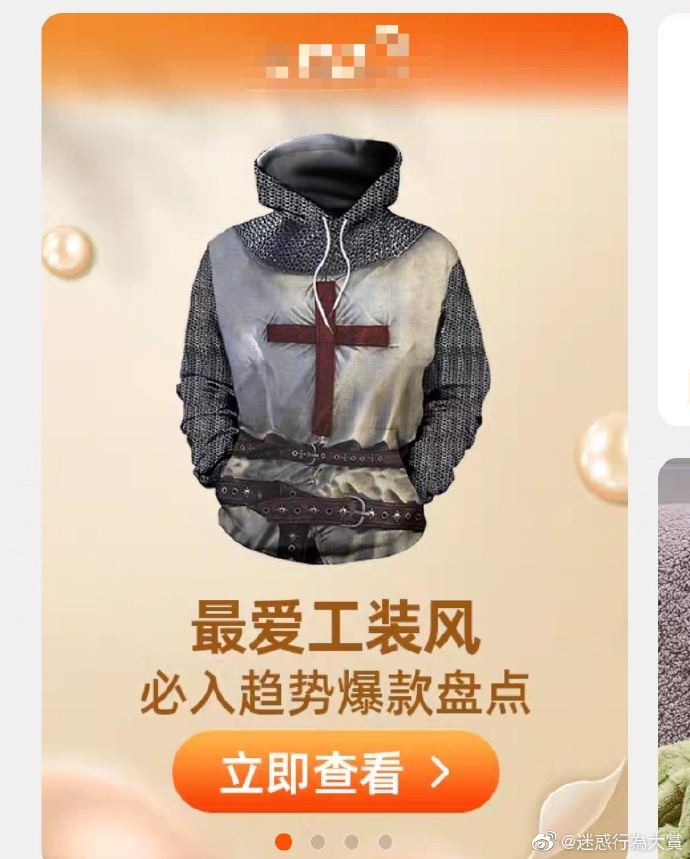This screenshot has width=690, height=859.
Task: Select the last carousel page dot
Action: pyautogui.click(x=385, y=842)
